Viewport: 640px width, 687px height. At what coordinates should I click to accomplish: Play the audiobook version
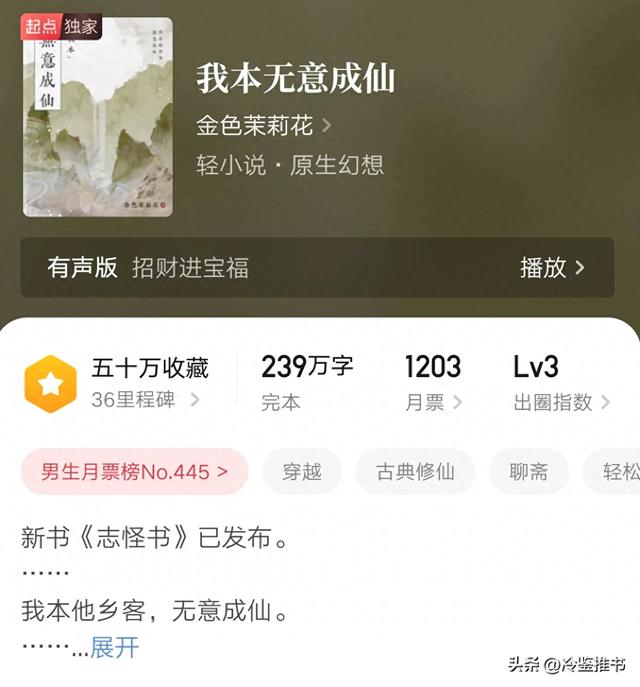coord(552,267)
